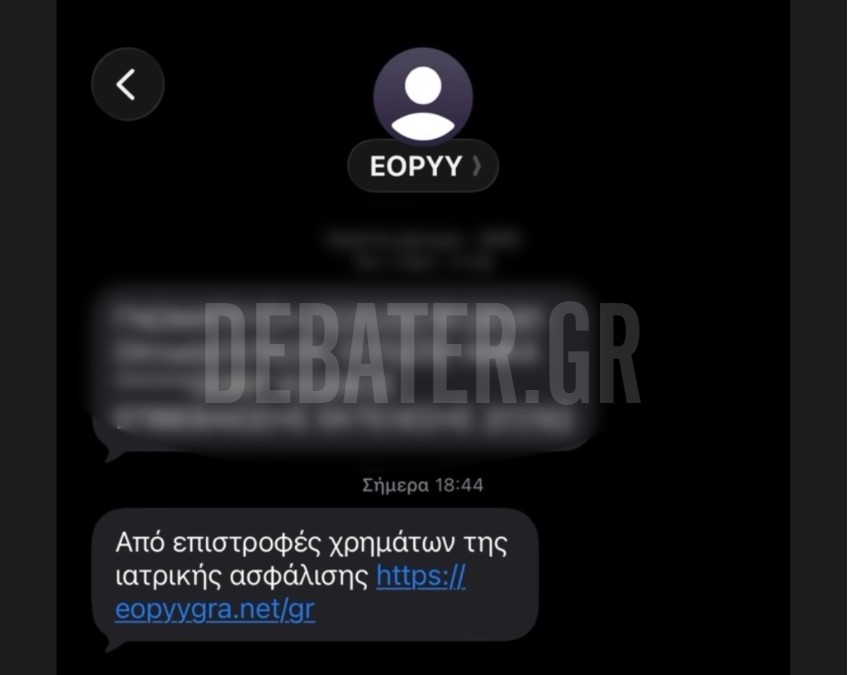Open EOPYY contact details
848x675 pixels.
(423, 166)
